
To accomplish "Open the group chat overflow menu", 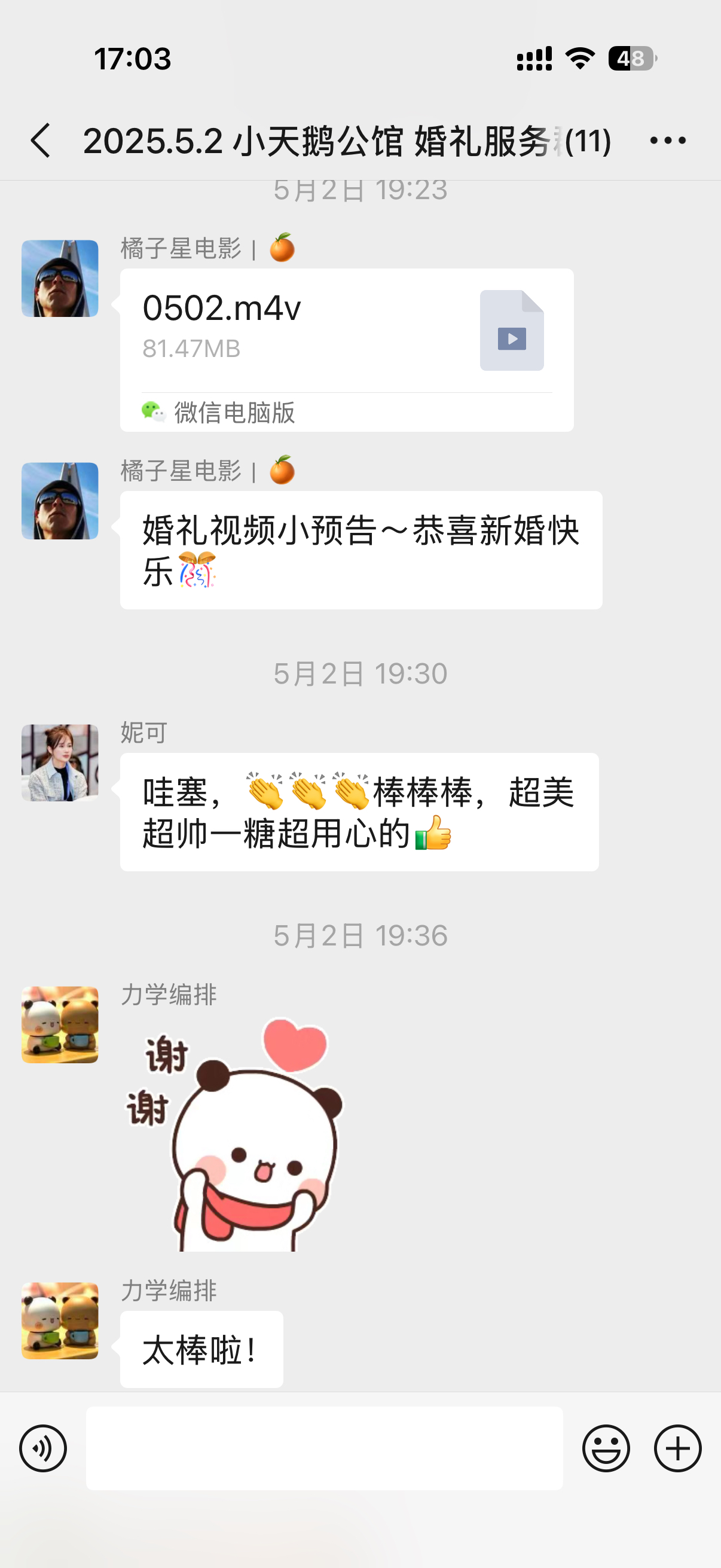I will [x=667, y=141].
